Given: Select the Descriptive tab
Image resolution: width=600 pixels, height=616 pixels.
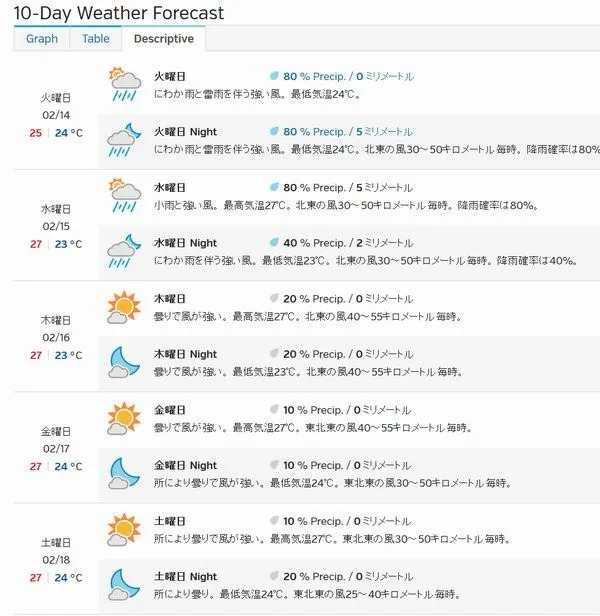Looking at the screenshot, I should [164, 39].
